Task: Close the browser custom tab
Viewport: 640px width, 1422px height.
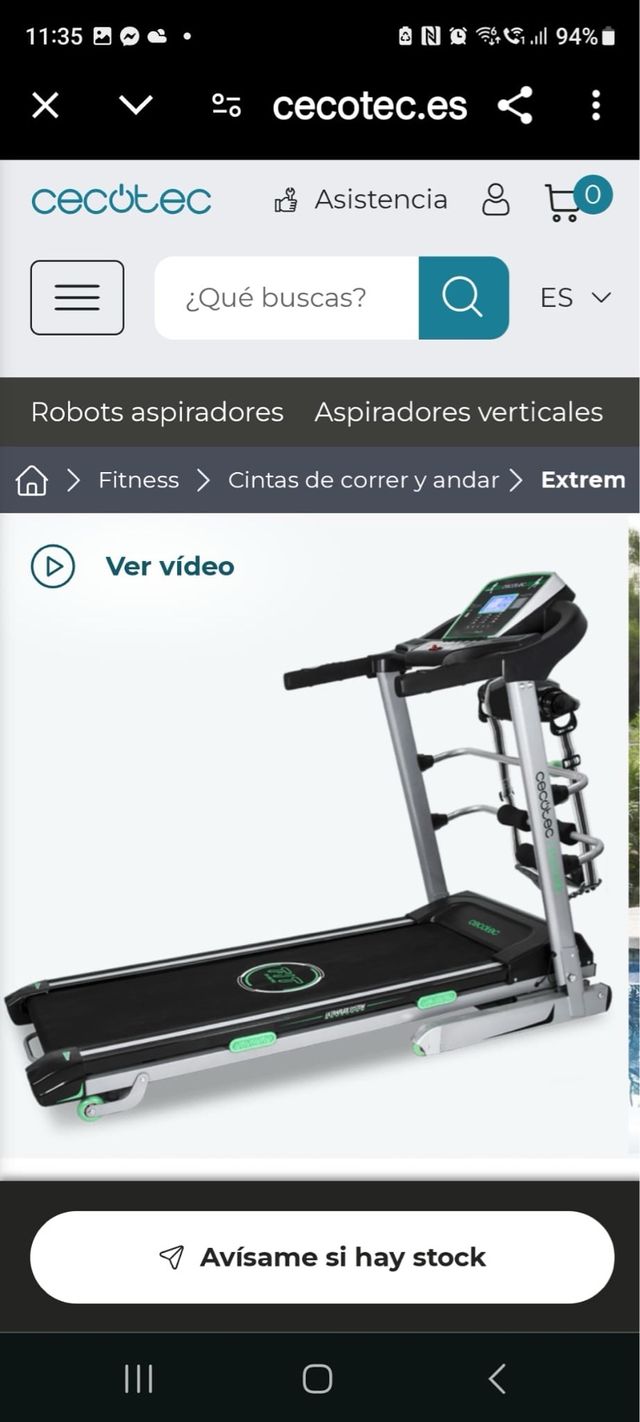Action: click(x=45, y=105)
